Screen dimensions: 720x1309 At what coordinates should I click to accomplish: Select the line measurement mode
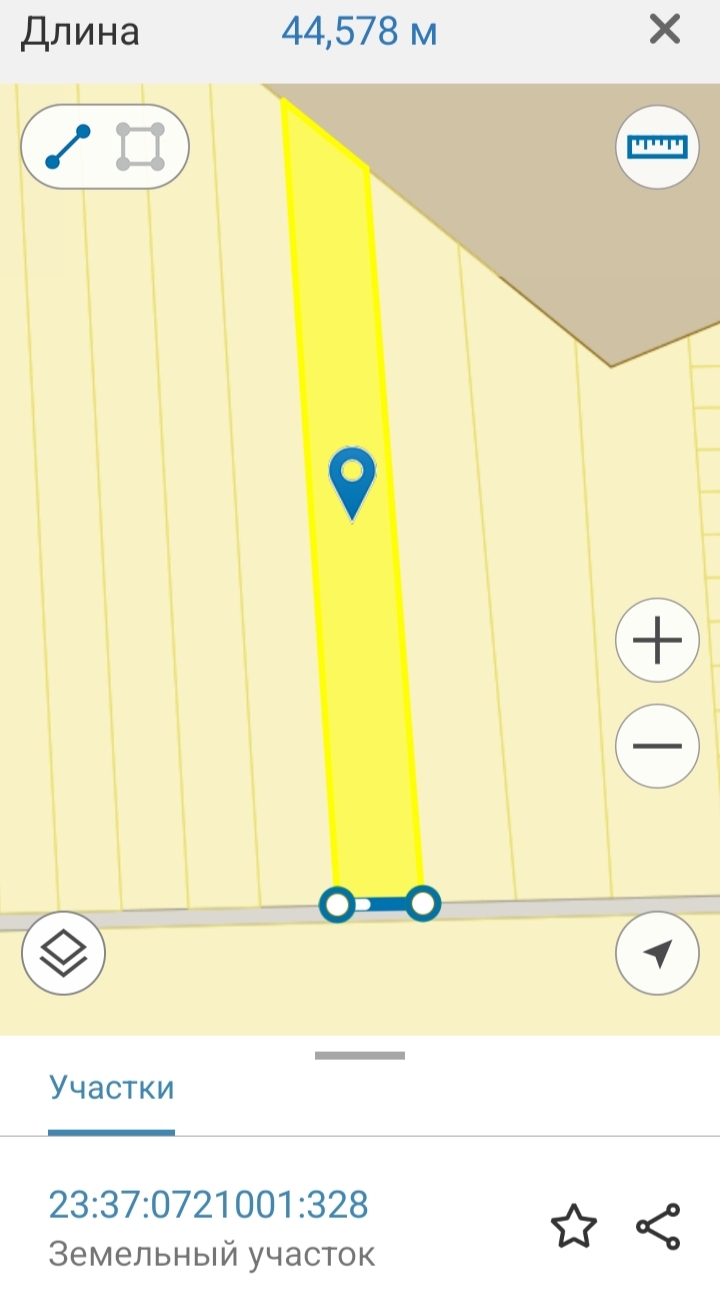tap(68, 147)
